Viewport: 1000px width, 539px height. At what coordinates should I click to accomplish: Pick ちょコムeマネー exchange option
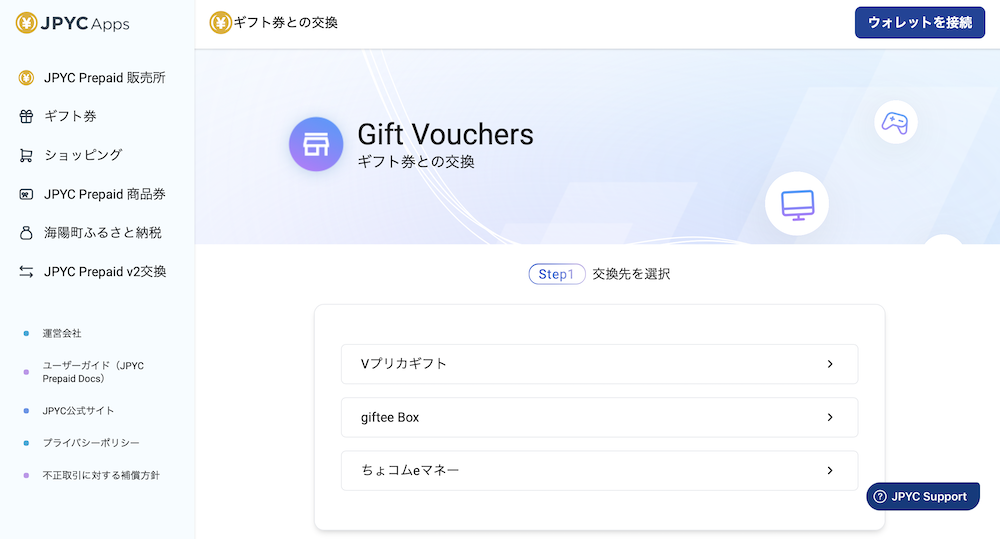[x=599, y=470]
